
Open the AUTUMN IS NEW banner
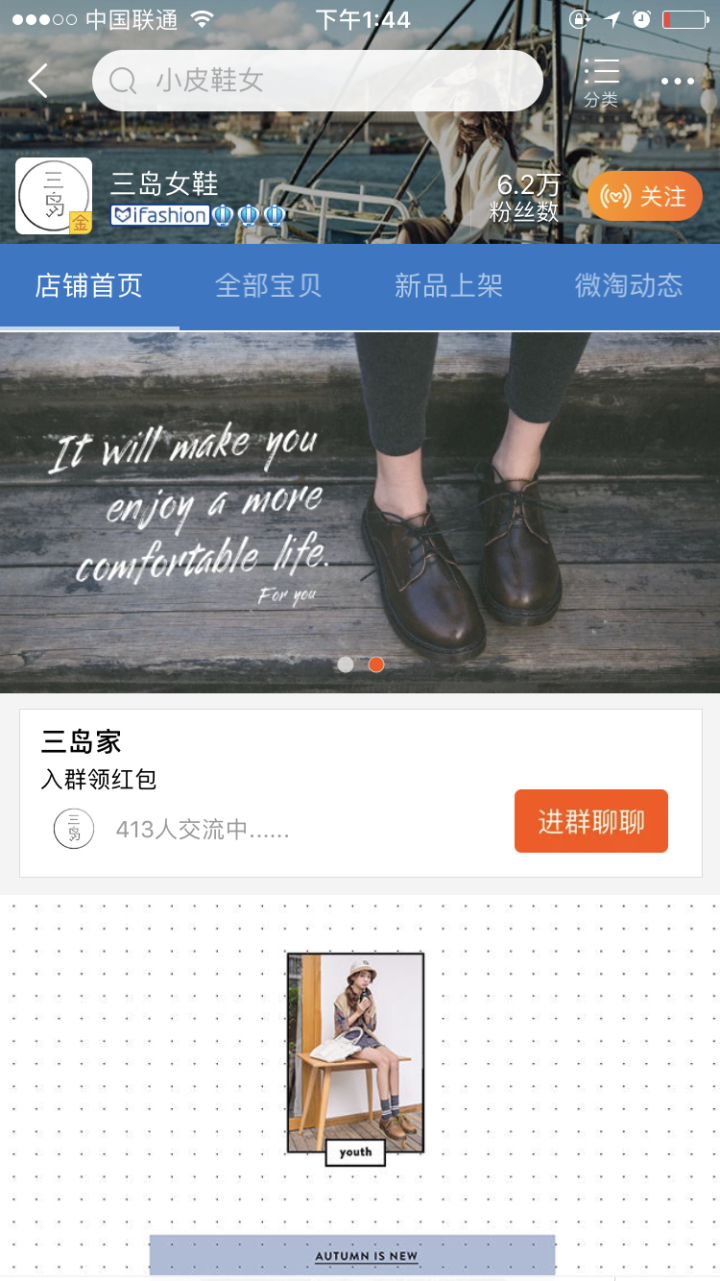[352, 1255]
